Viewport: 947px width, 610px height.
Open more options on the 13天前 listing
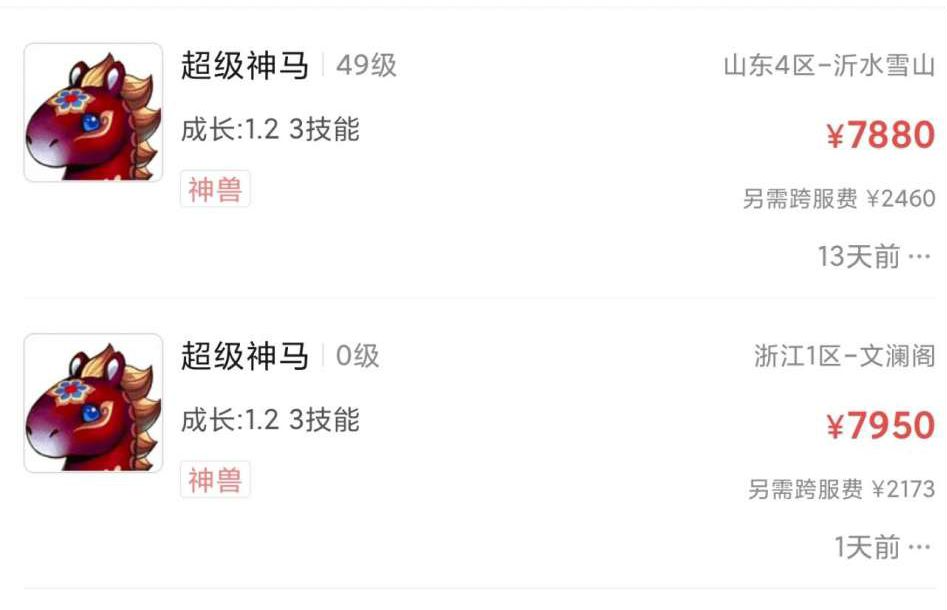[919, 257]
